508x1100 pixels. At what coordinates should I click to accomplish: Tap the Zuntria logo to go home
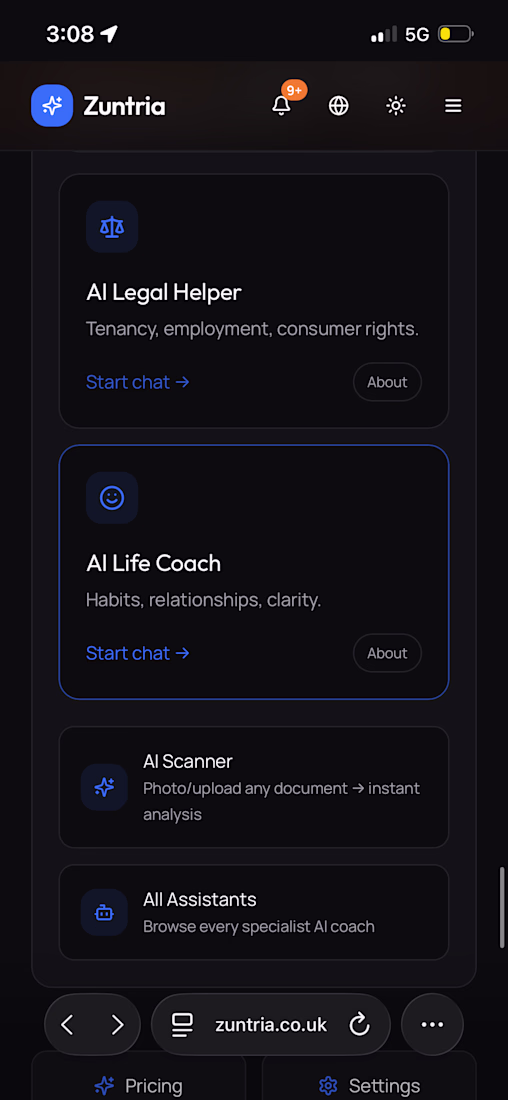pyautogui.click(x=98, y=106)
